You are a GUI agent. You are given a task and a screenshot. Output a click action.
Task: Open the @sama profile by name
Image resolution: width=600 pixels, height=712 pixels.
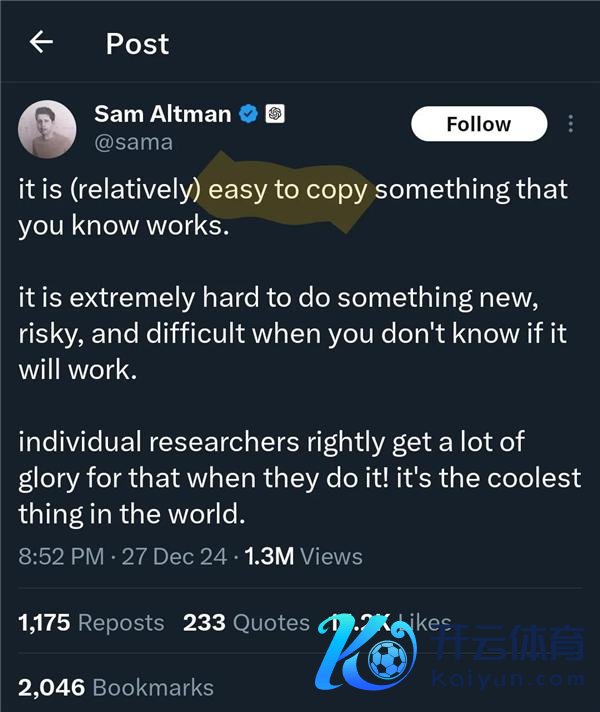(x=162, y=114)
